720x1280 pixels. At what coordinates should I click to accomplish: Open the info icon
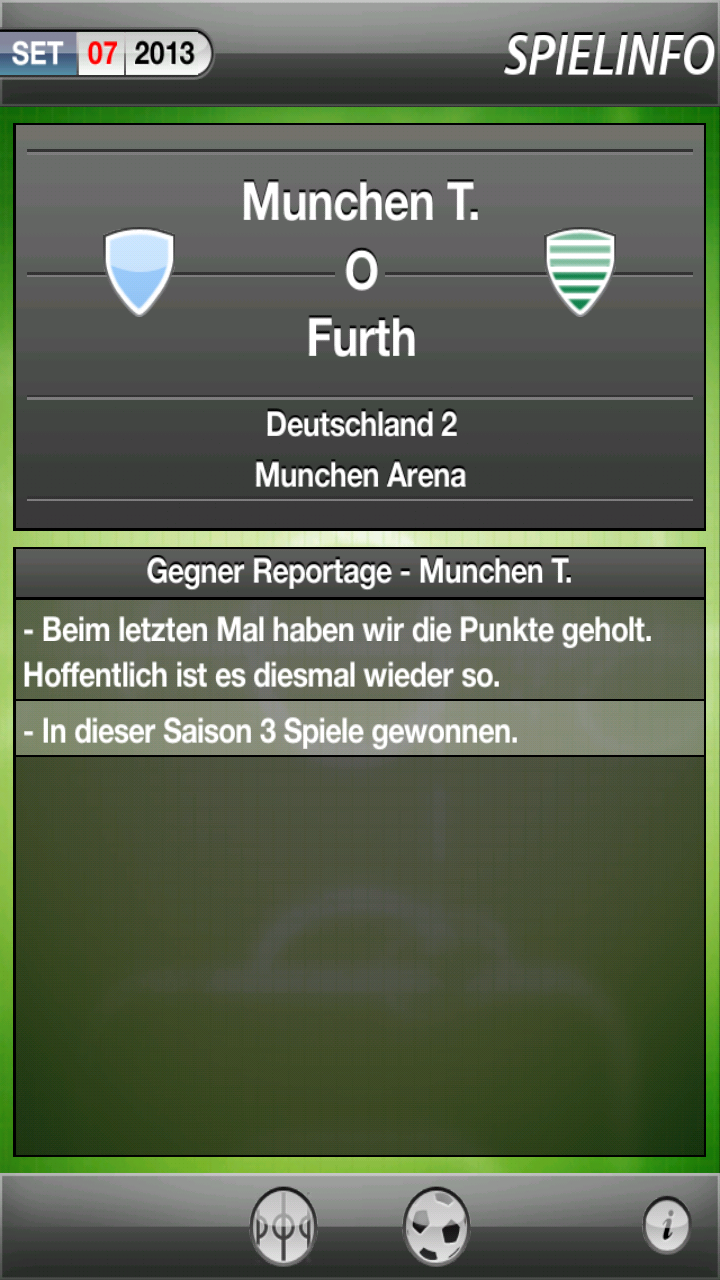(x=666, y=1222)
